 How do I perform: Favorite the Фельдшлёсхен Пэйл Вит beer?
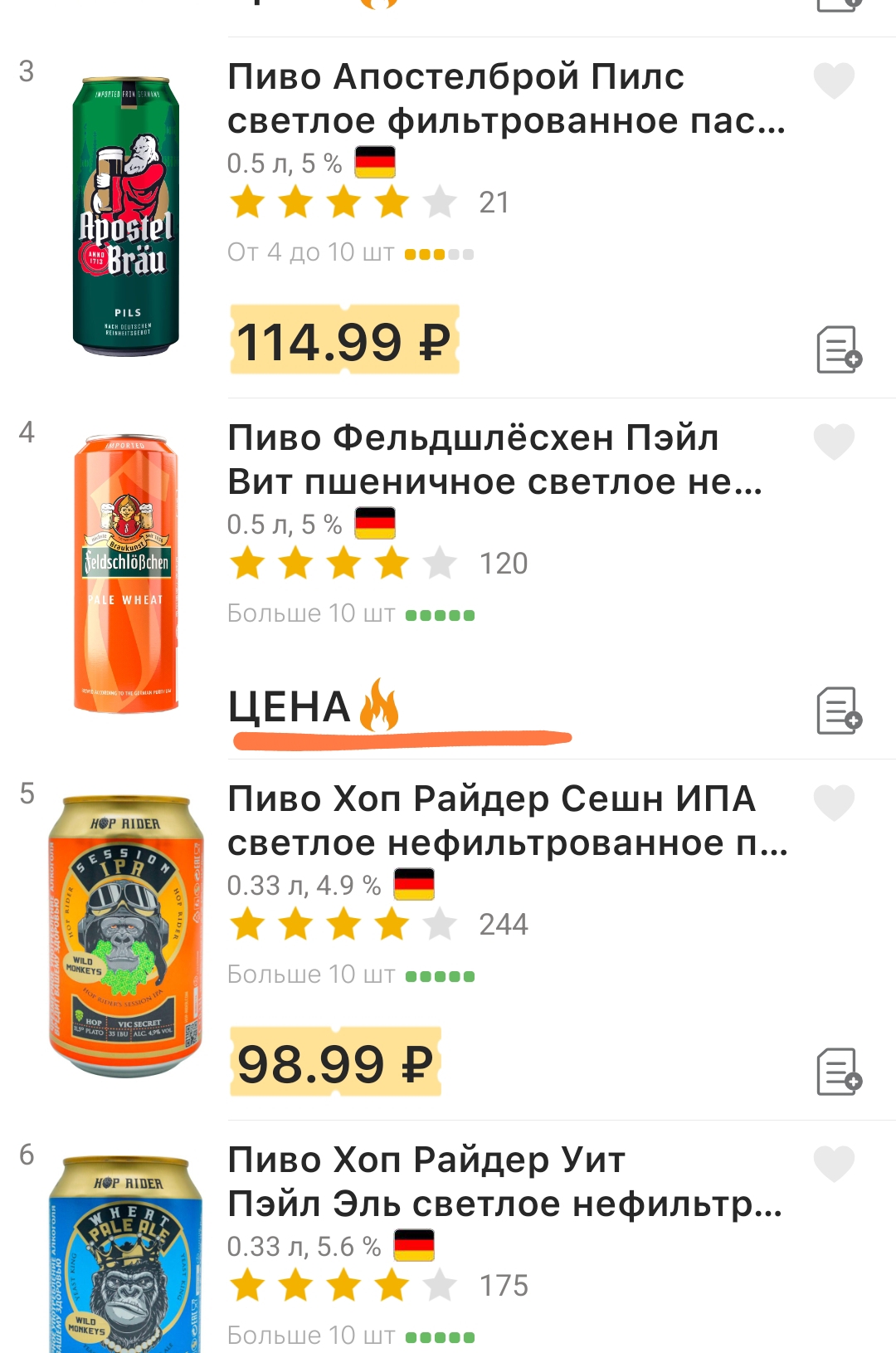[x=834, y=442]
